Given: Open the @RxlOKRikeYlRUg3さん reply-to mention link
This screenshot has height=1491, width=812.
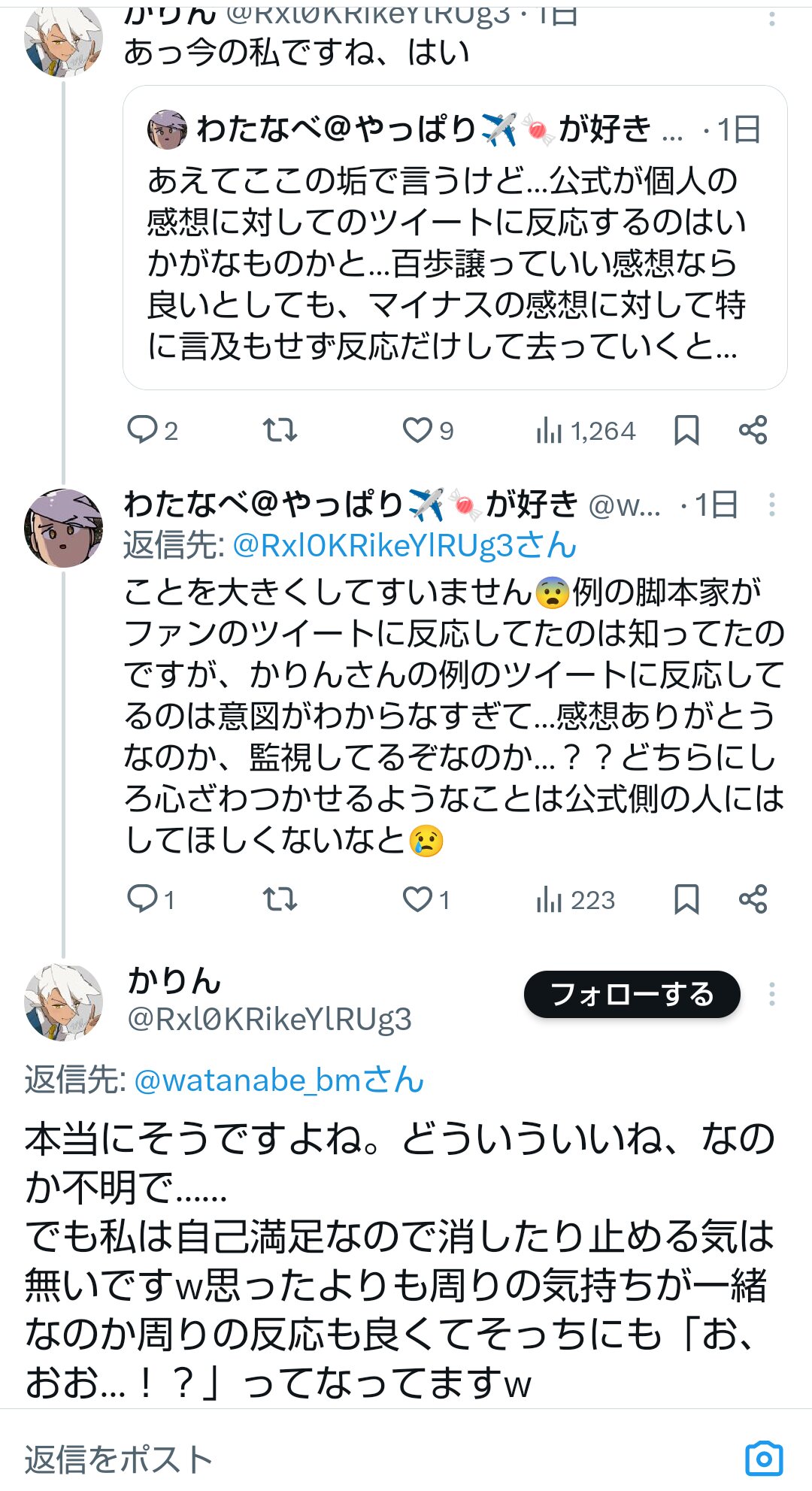Looking at the screenshot, I should click(x=404, y=546).
